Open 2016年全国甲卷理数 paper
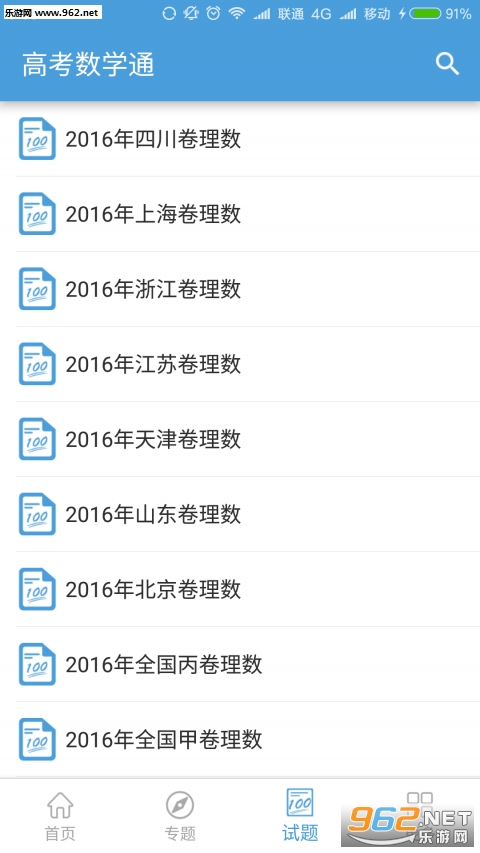The image size is (480, 853). pos(240,740)
